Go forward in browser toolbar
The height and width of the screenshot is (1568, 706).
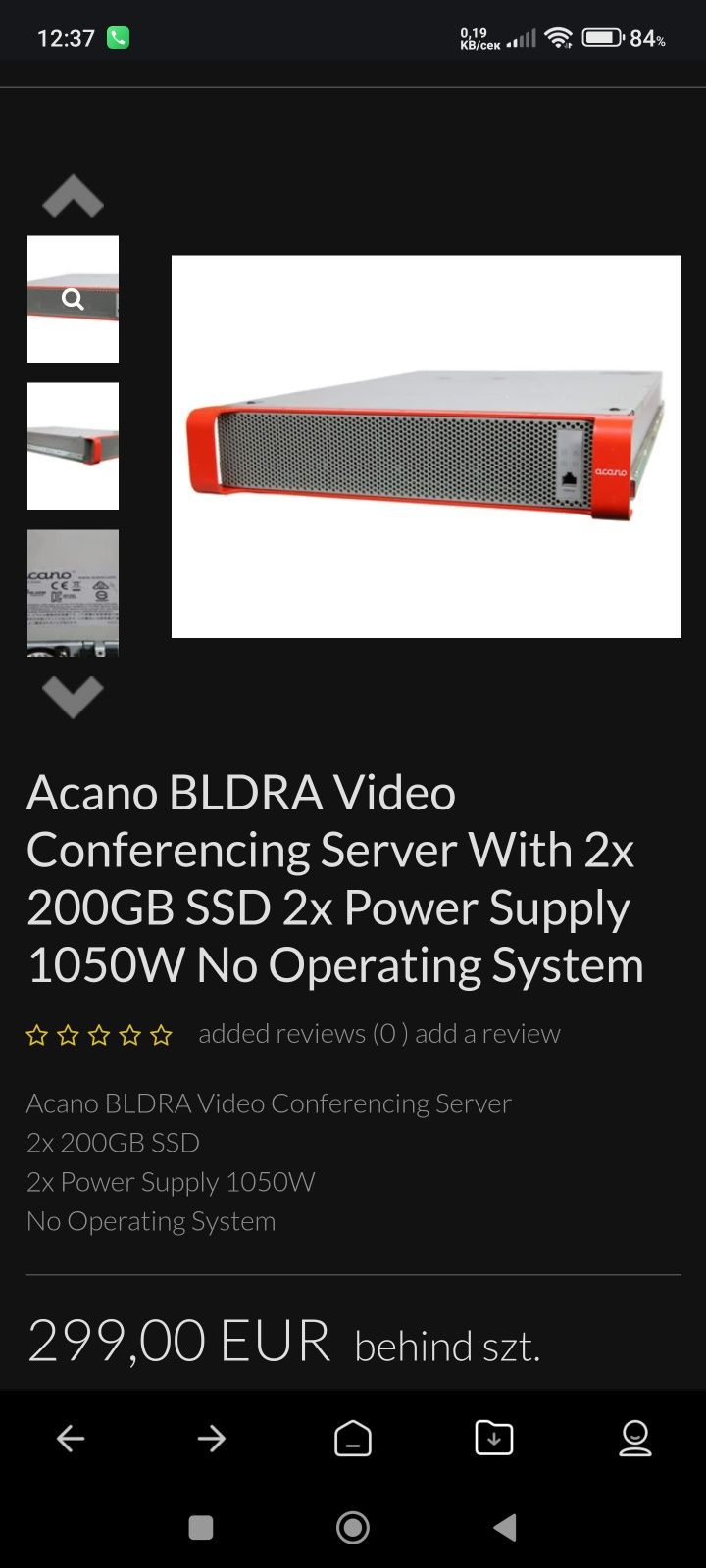pyautogui.click(x=212, y=1439)
